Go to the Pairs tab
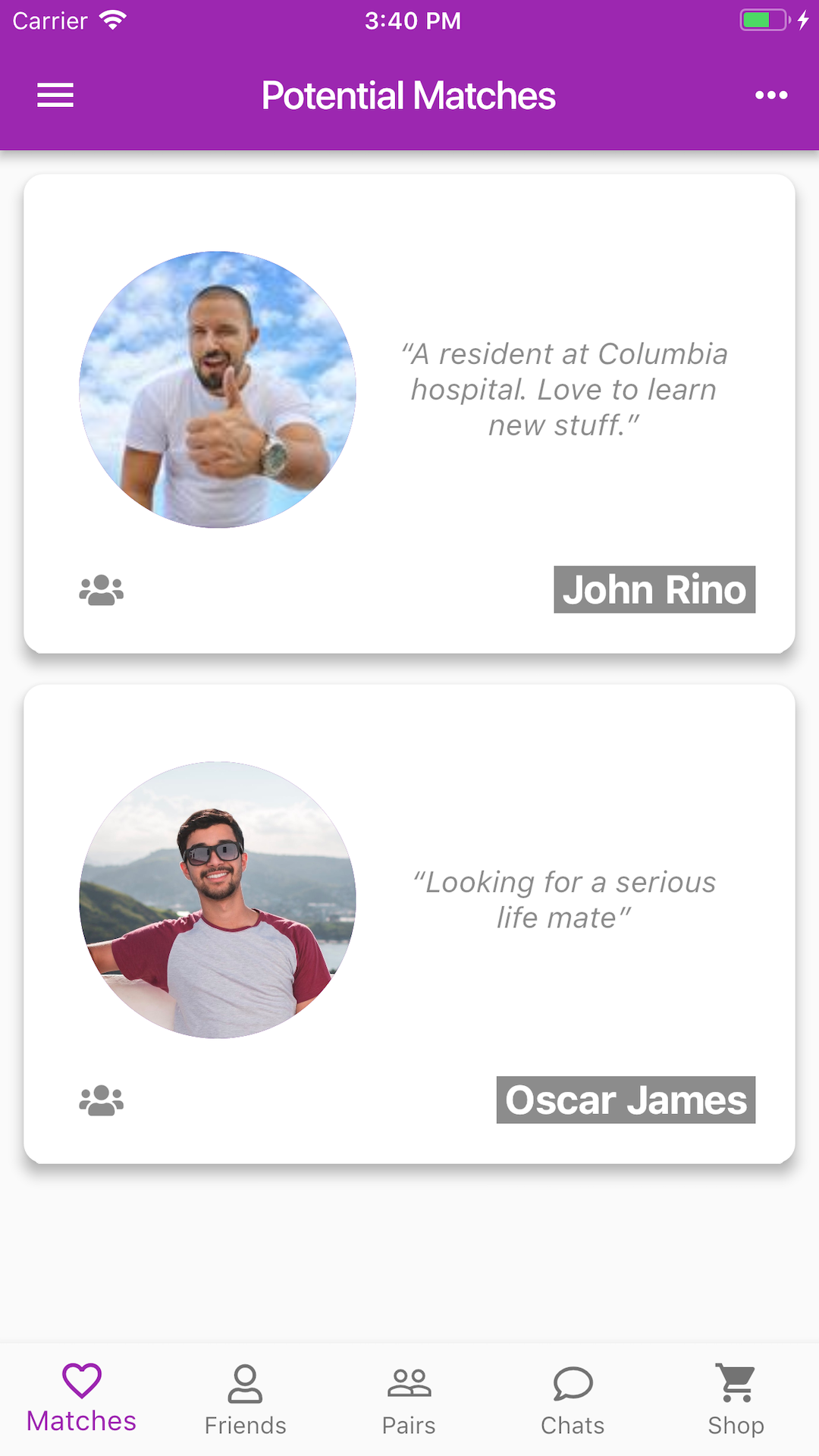 409,1399
